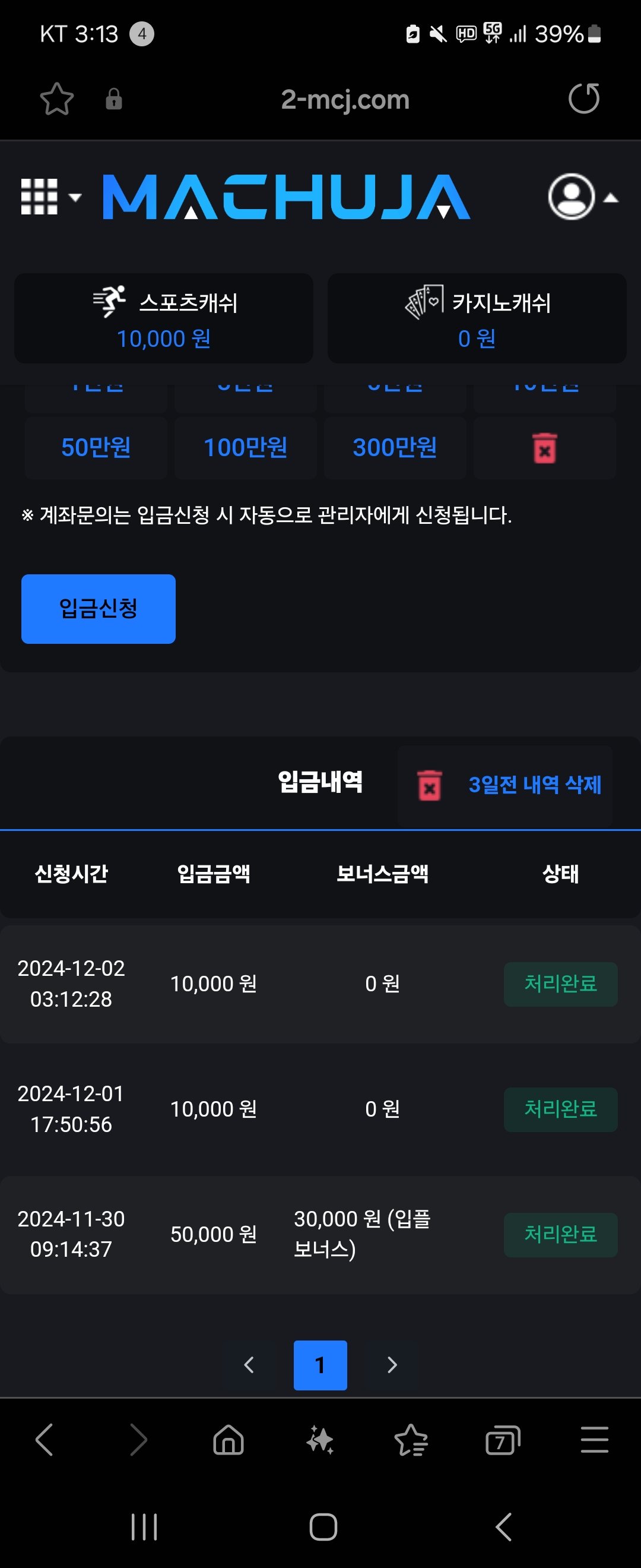Viewport: 641px width, 1568px height.
Task: Open the user profile menu
Action: coord(582,197)
